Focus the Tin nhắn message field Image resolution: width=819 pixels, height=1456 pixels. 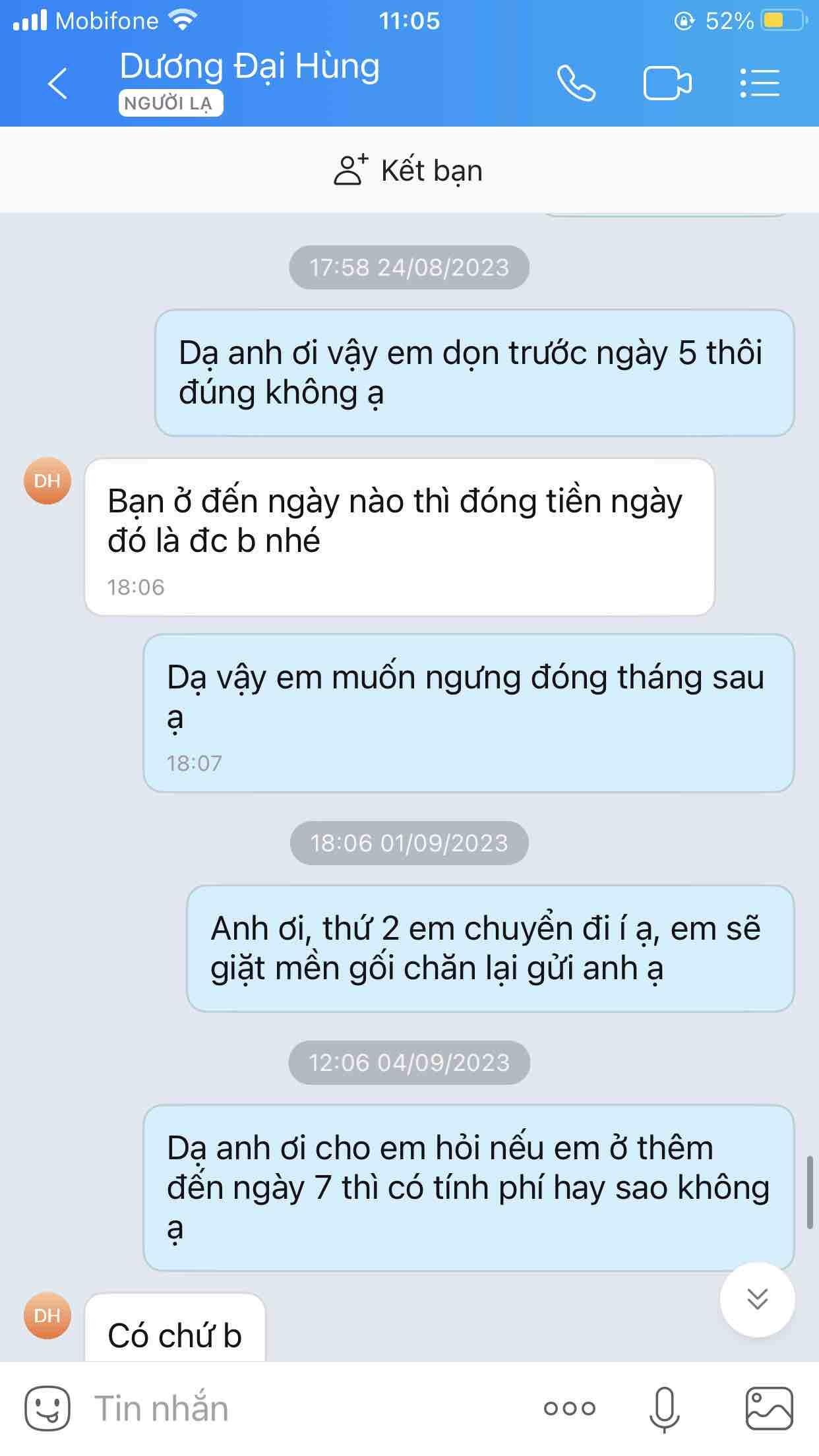point(297,1409)
